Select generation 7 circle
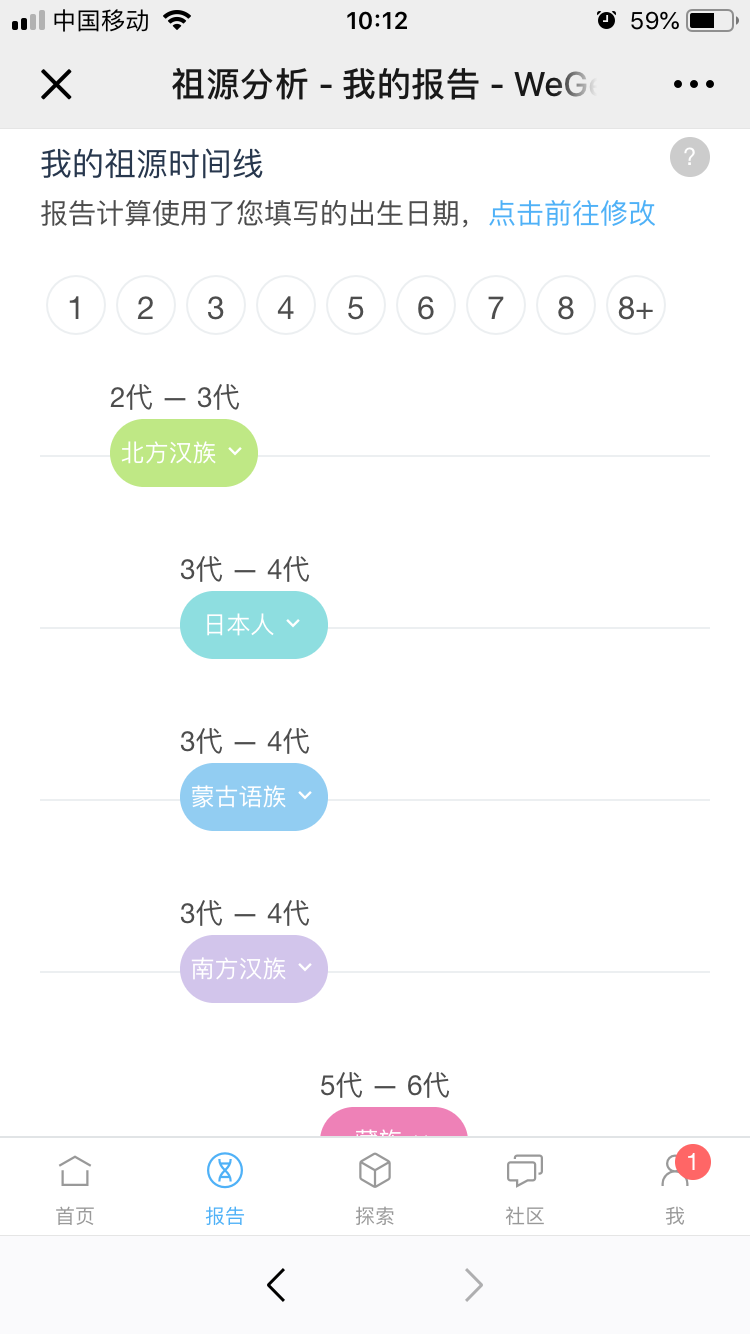The image size is (750, 1334). [x=496, y=305]
